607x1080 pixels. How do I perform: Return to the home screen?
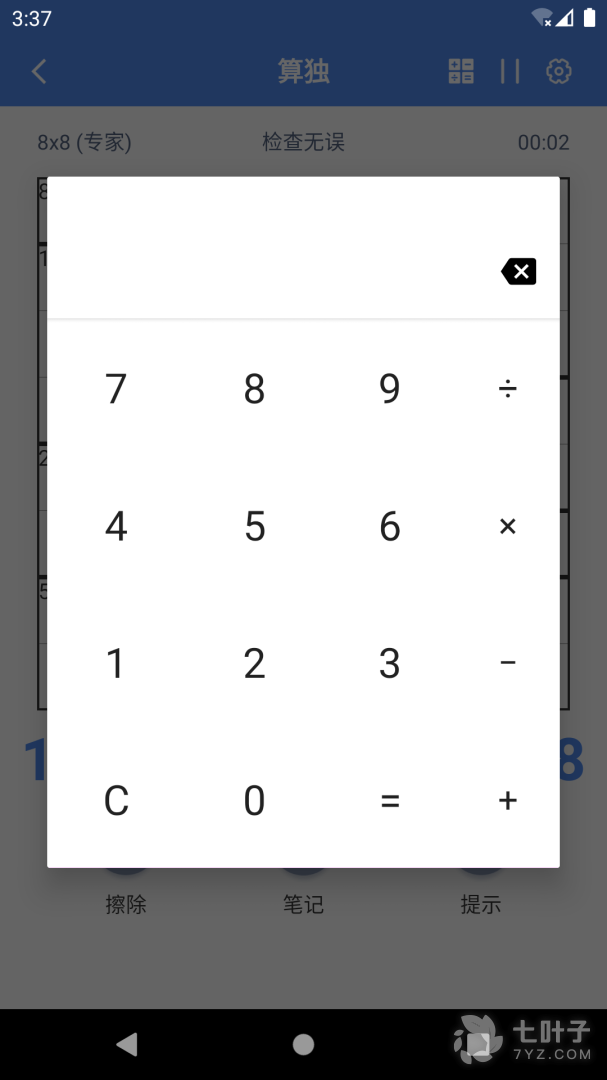tap(303, 1045)
